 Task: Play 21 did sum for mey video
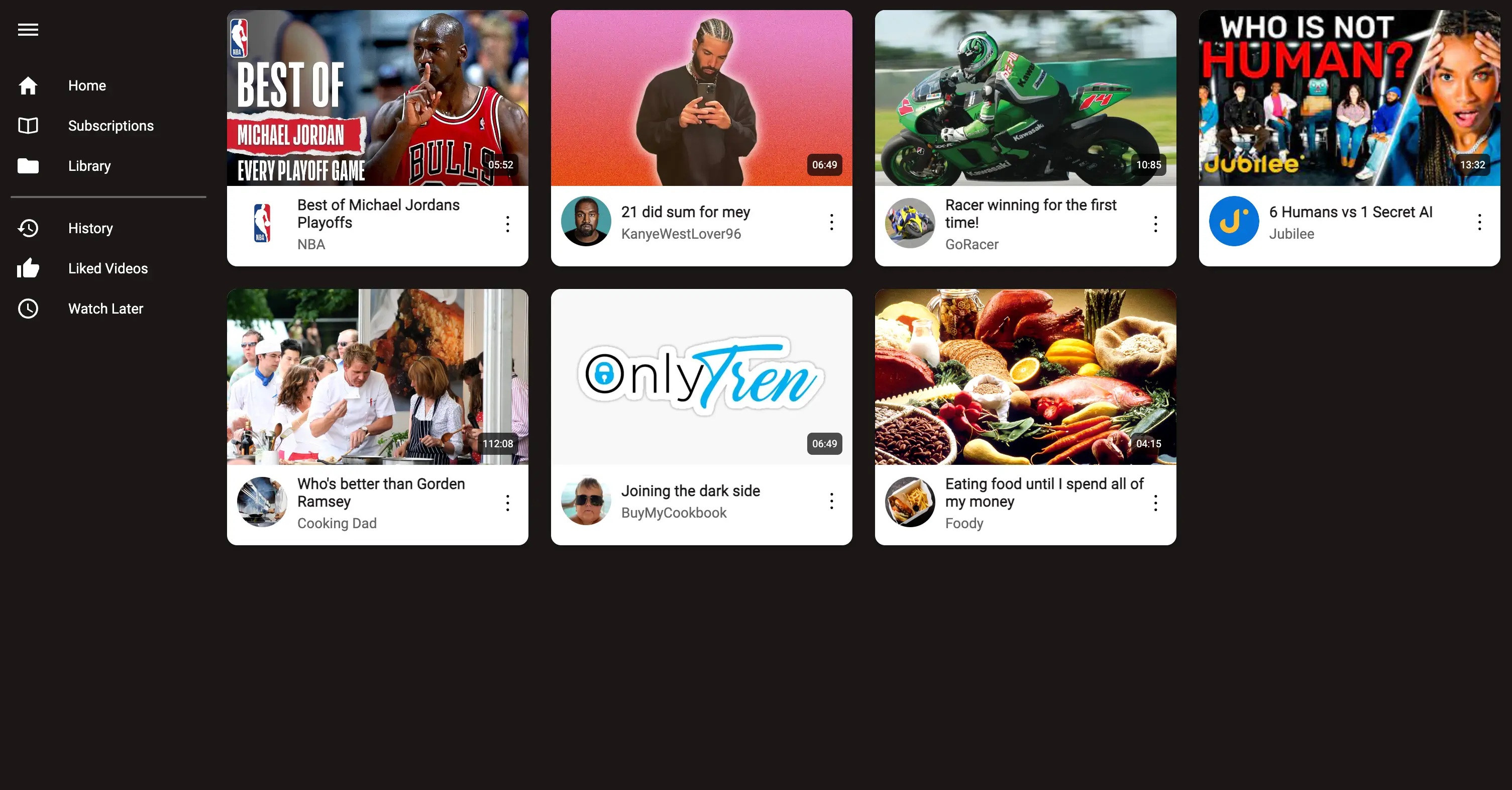coord(701,98)
